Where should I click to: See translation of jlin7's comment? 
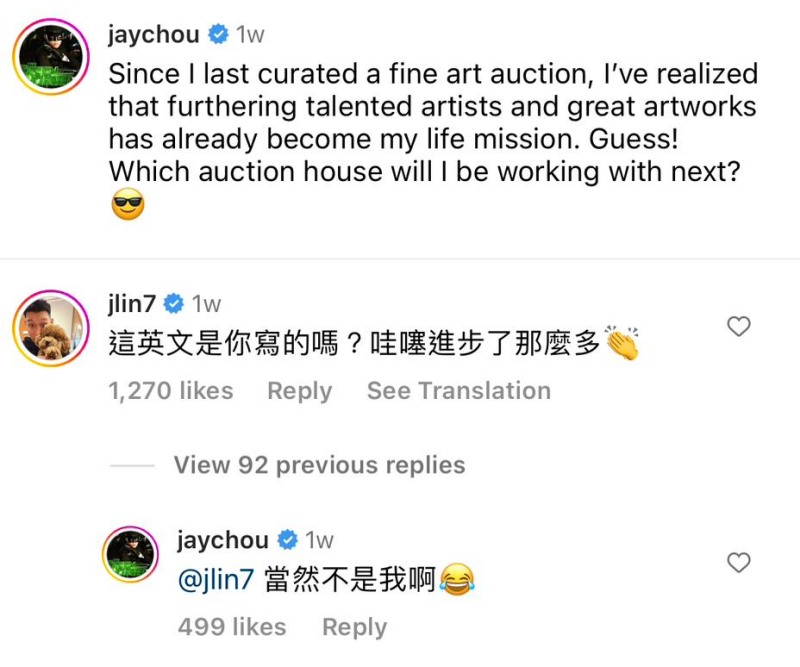pos(458,391)
